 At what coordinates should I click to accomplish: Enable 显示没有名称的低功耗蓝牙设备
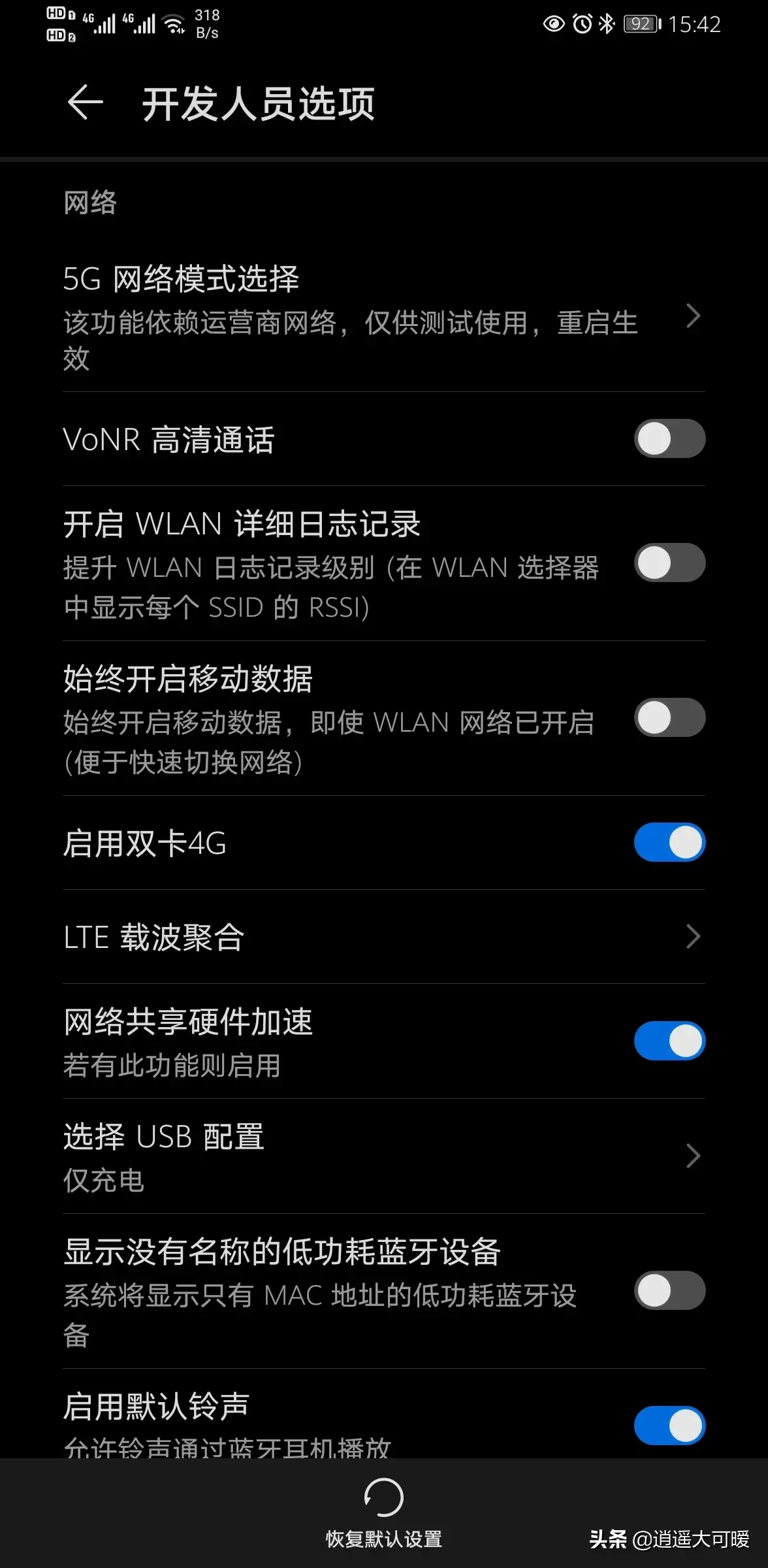tap(669, 1290)
